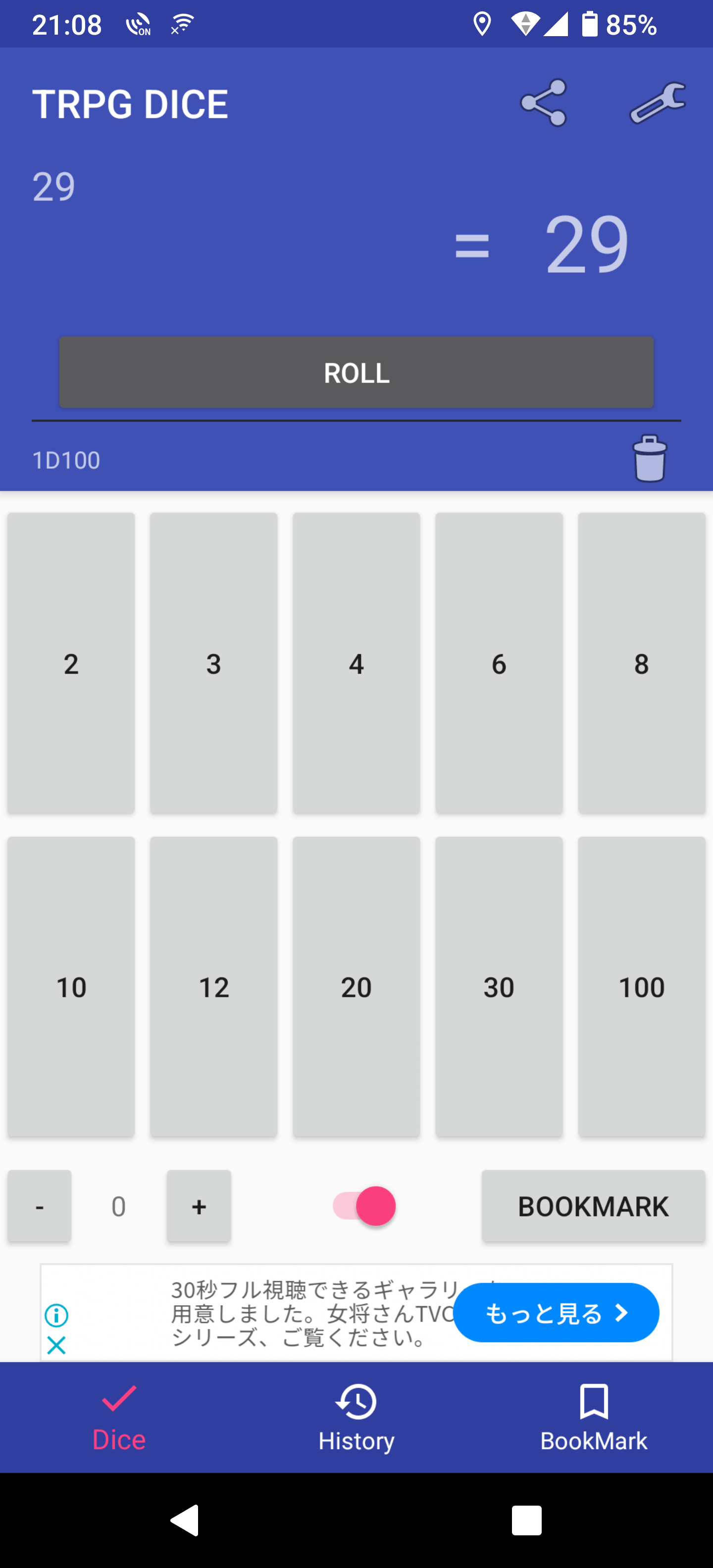Add a 30-sided die
This screenshot has width=713, height=1568.
click(x=499, y=987)
